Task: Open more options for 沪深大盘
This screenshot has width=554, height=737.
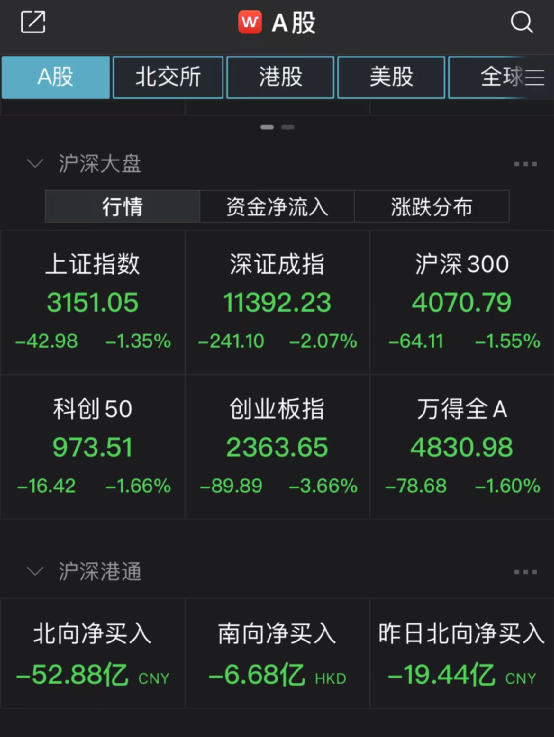Action: (x=525, y=164)
